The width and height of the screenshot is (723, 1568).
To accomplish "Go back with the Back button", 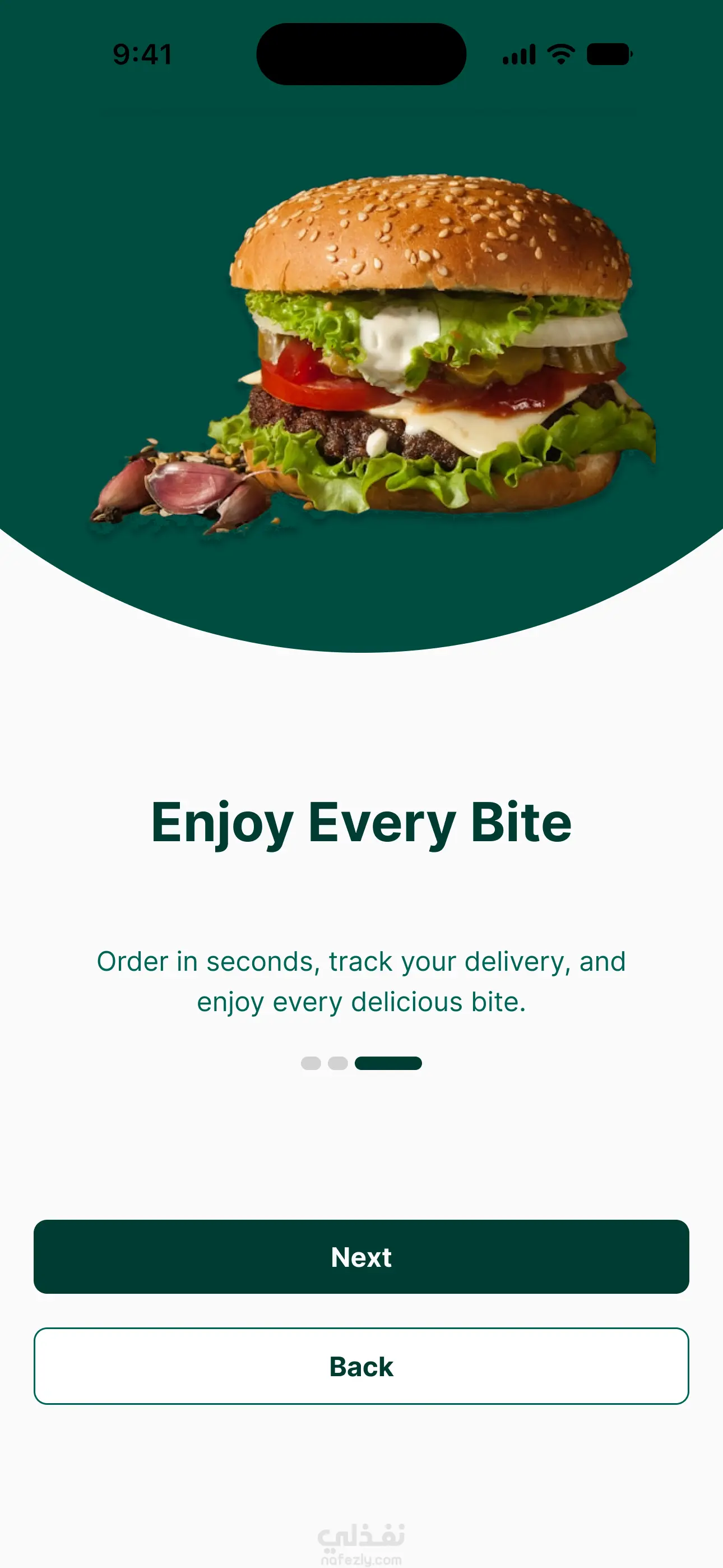I will click(x=361, y=1367).
